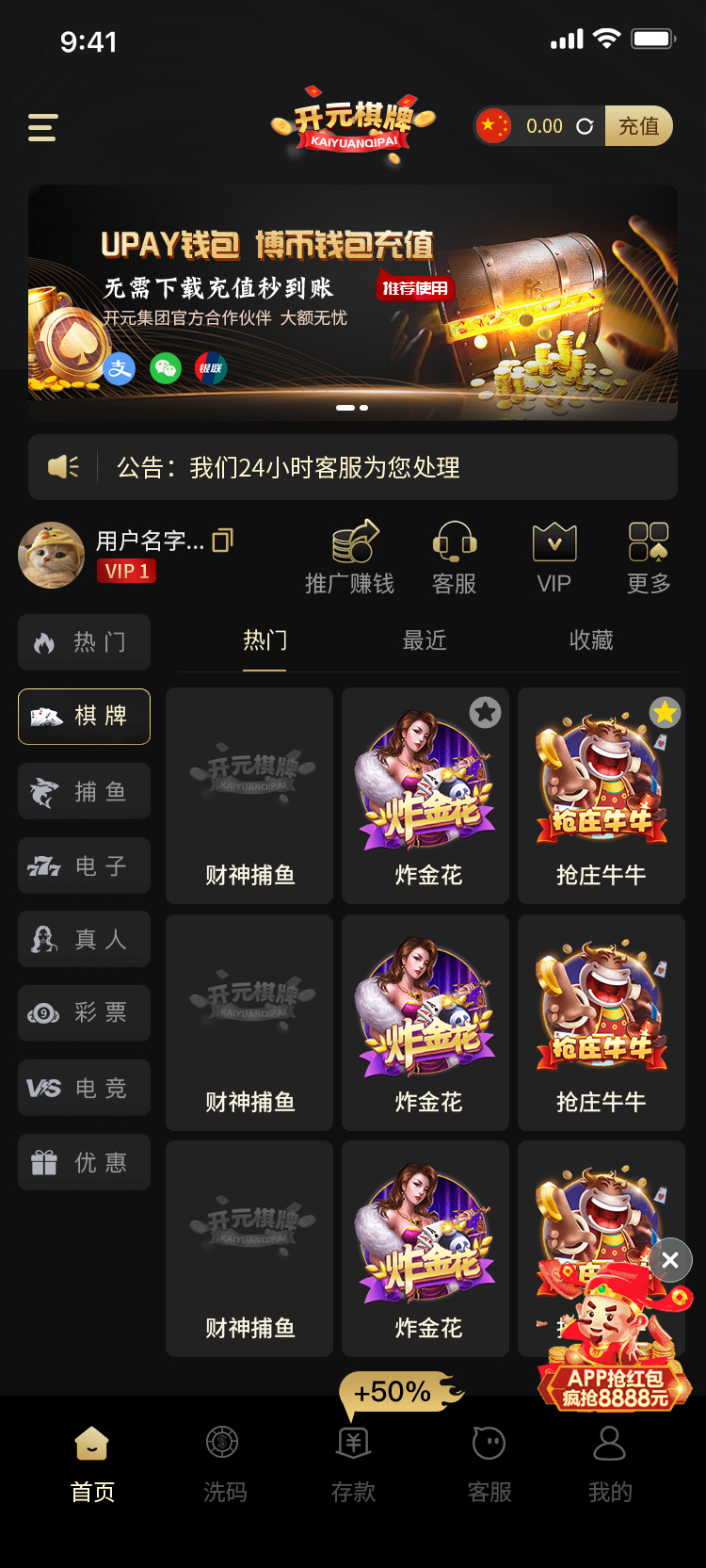Tap the 充值 recharge button

638,126
